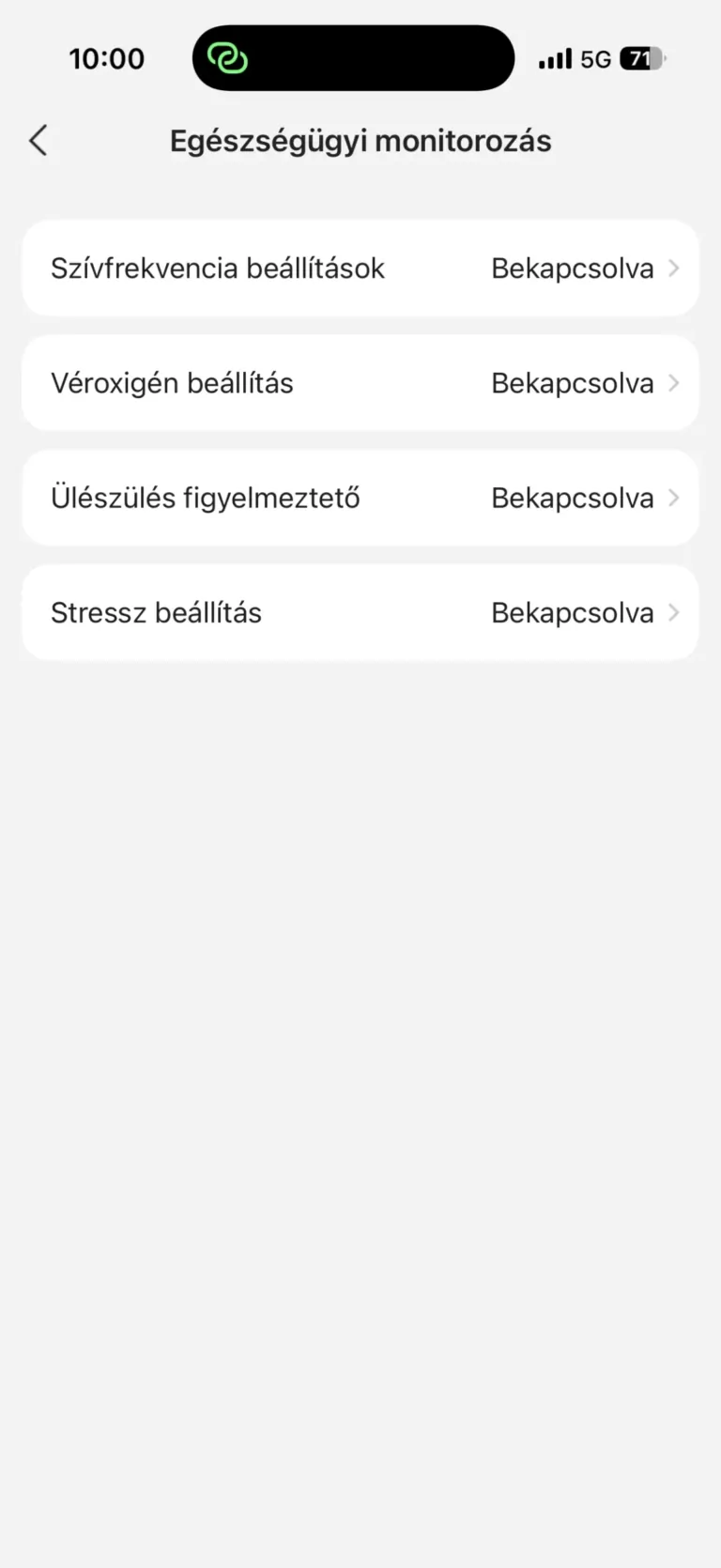Open Véroxigén beállítás settings
The image size is (721, 1568).
172,382
